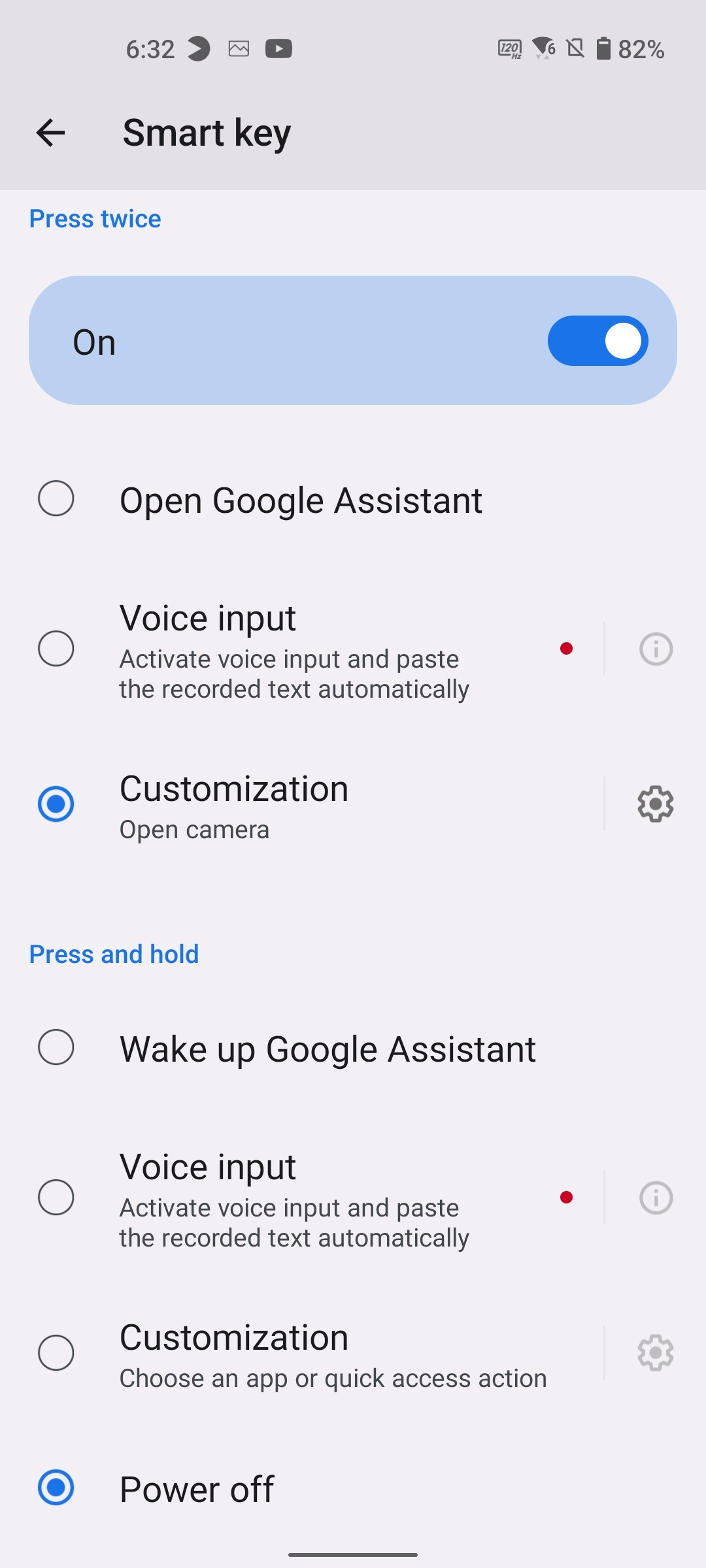
Task: Choose Voice input under Press twice
Action: click(x=56, y=649)
